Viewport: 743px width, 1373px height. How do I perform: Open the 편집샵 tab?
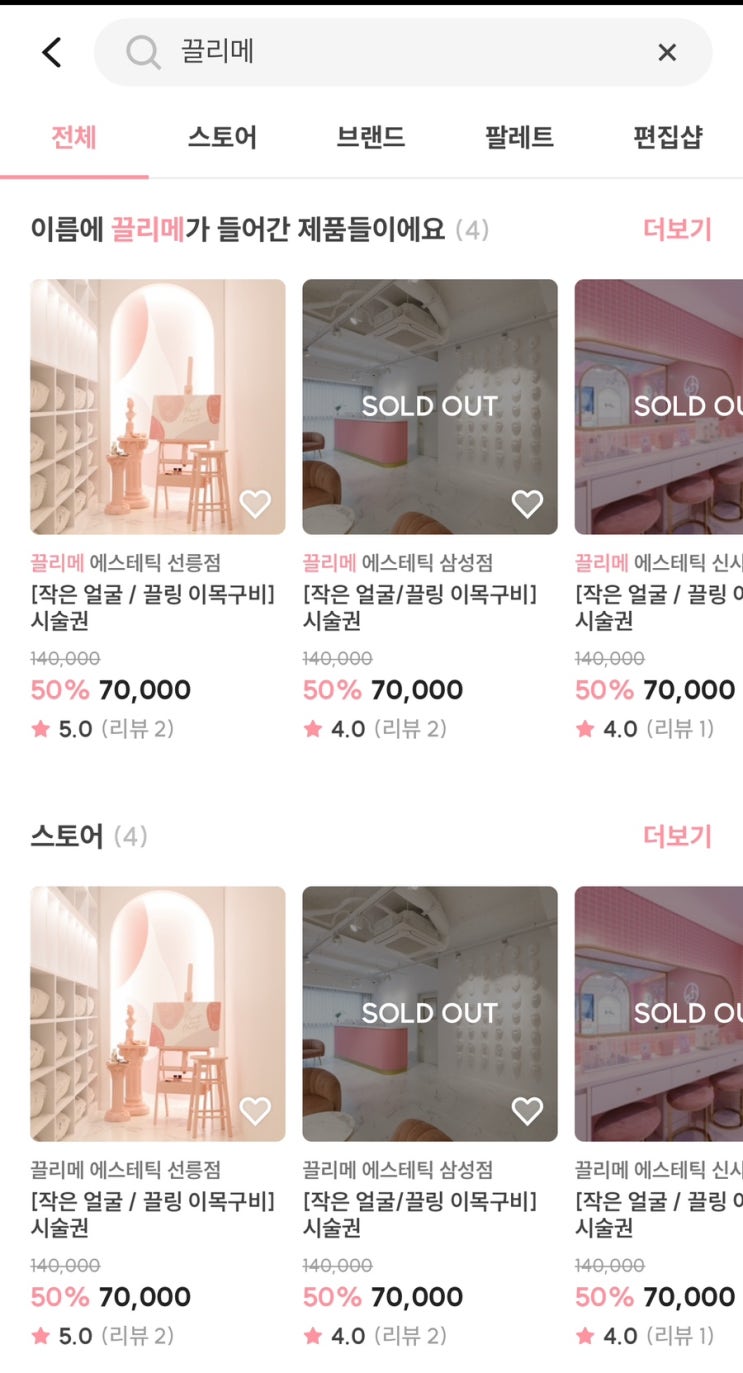coord(667,137)
